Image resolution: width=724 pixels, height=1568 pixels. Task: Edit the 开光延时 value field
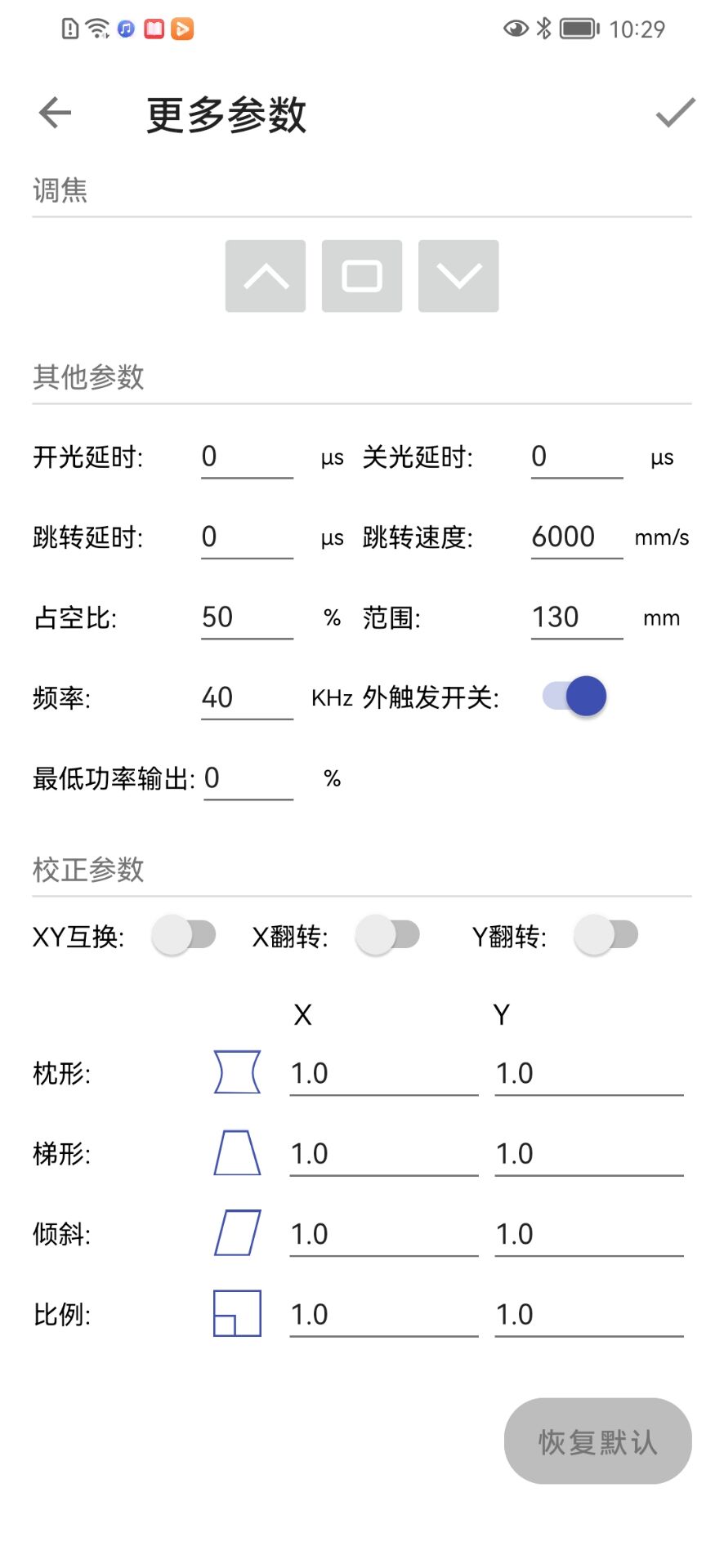point(247,457)
